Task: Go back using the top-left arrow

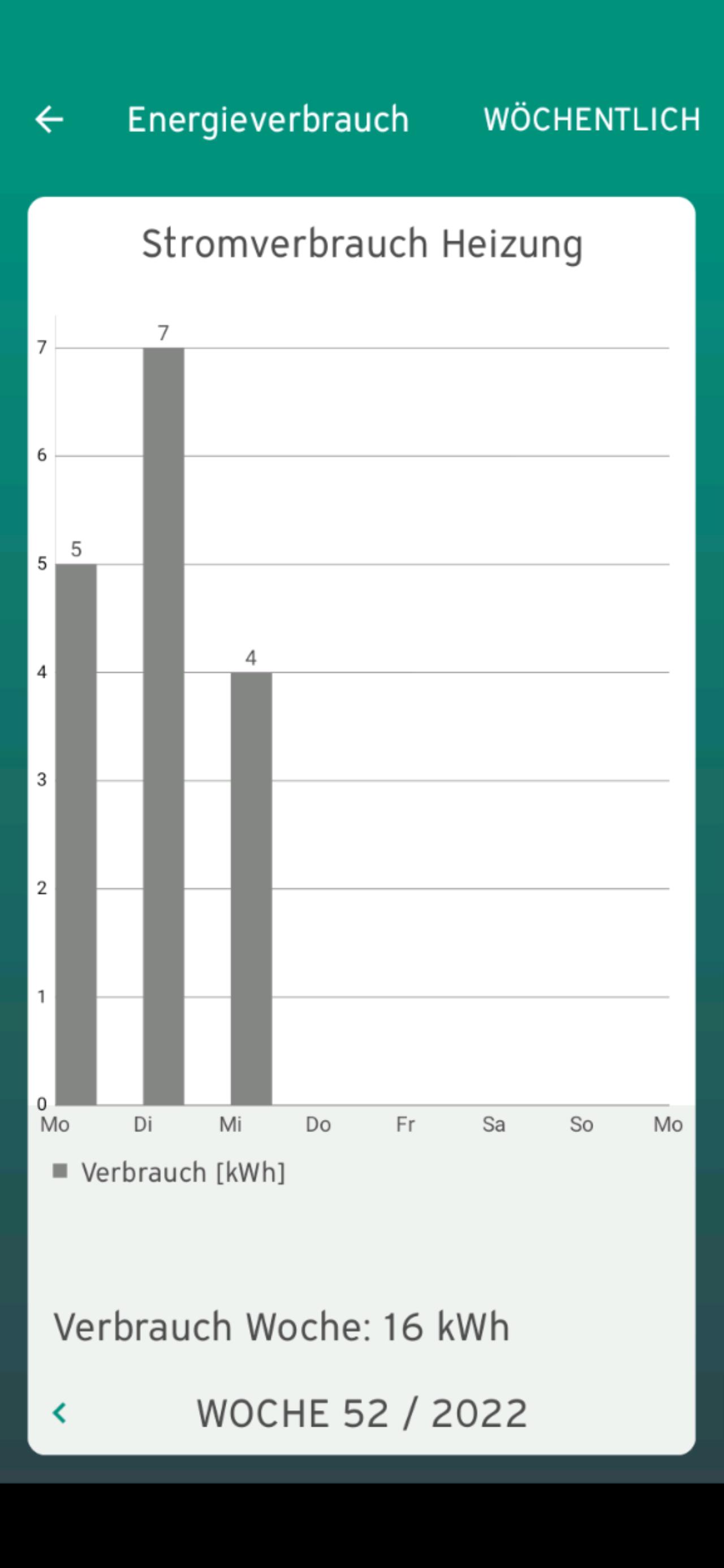Action: tap(49, 119)
